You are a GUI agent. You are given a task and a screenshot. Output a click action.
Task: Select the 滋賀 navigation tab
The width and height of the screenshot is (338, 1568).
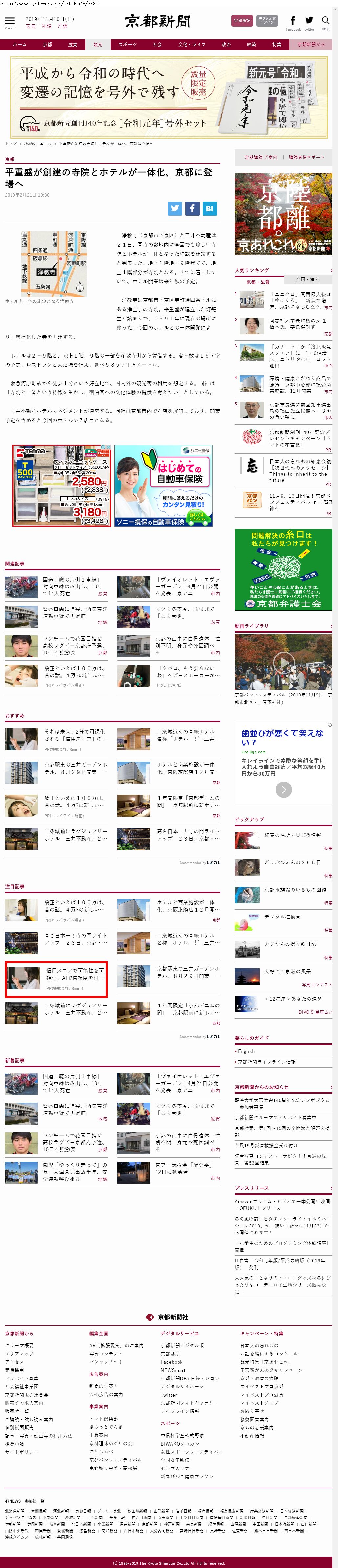coord(72,44)
